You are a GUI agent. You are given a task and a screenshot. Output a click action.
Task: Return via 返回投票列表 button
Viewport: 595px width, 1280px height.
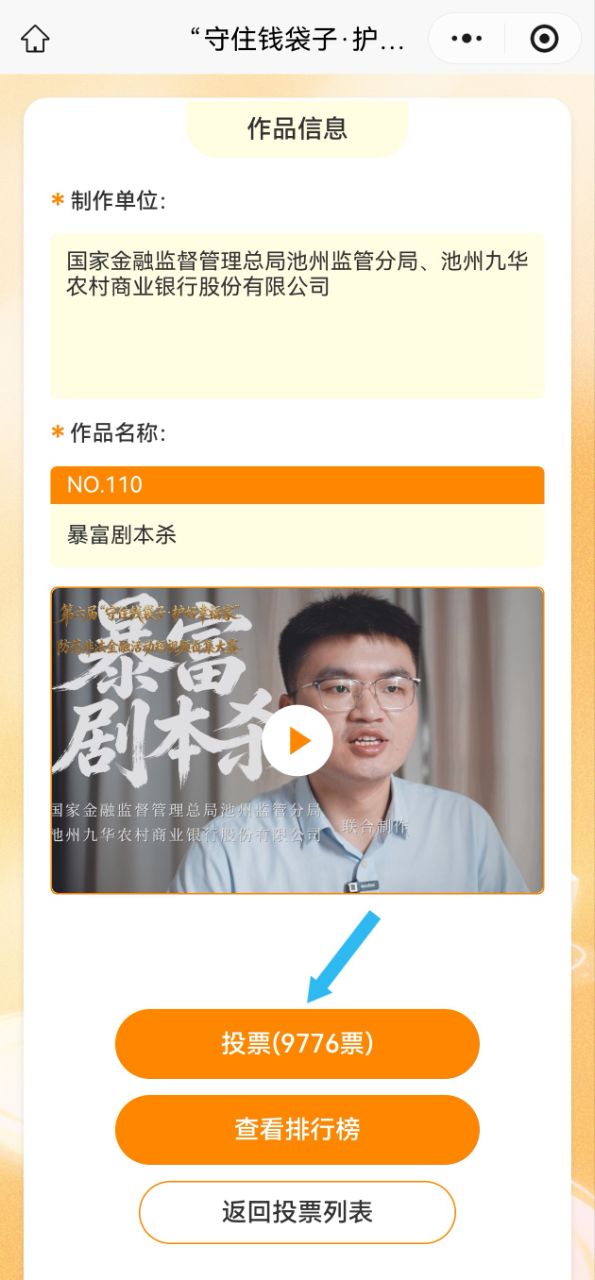(x=297, y=1212)
